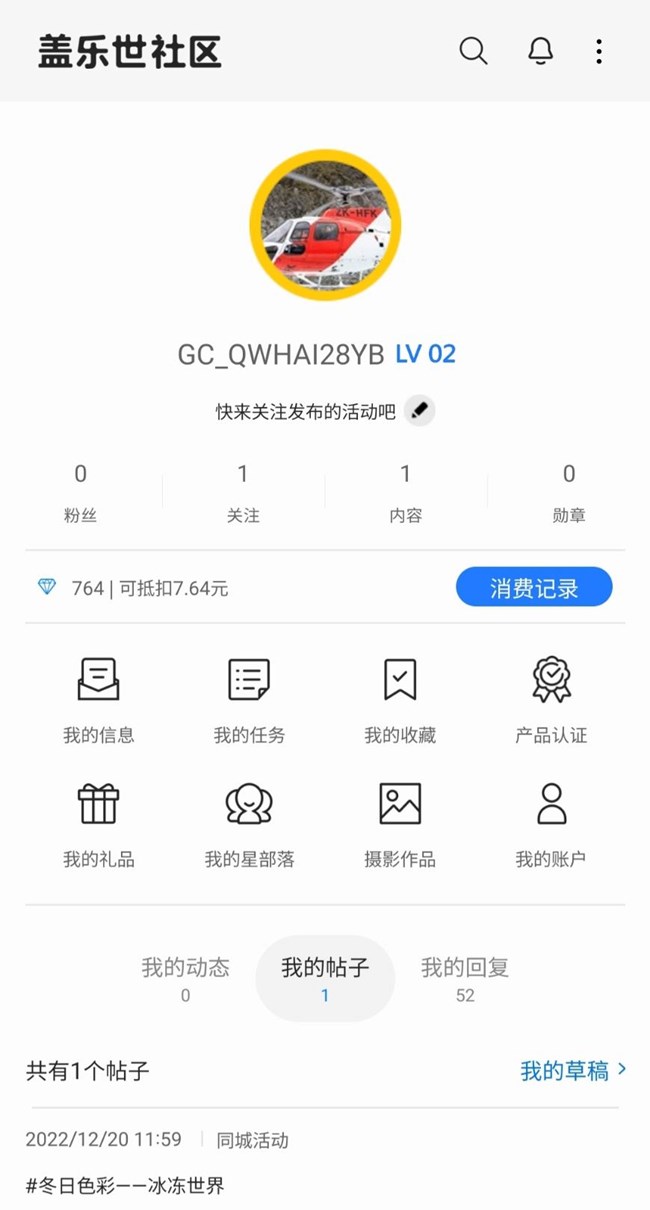Open the notifications bell
The width and height of the screenshot is (650, 1210).
coord(540,51)
